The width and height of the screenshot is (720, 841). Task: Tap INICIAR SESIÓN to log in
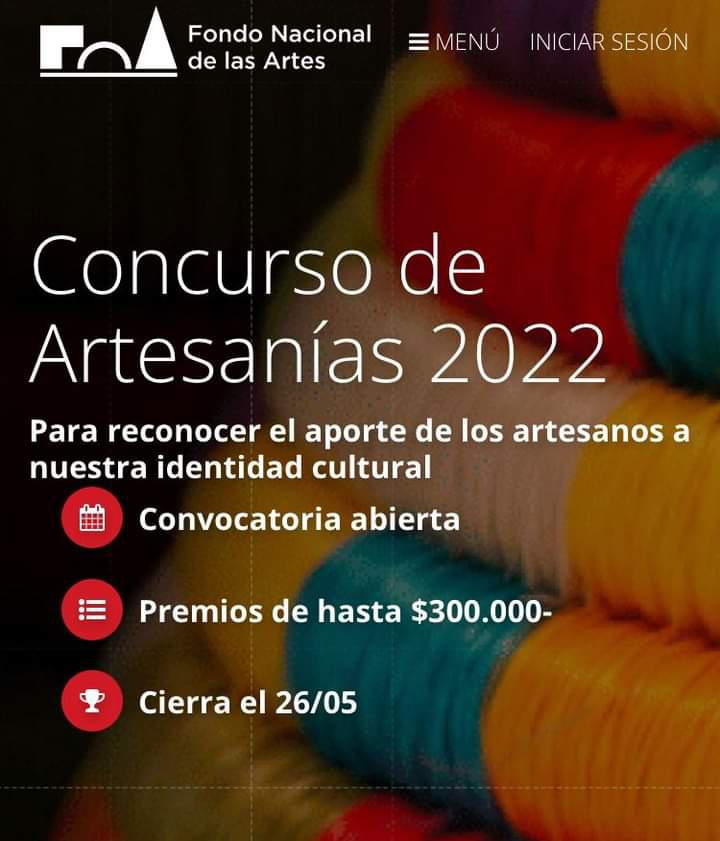pyautogui.click(x=608, y=42)
